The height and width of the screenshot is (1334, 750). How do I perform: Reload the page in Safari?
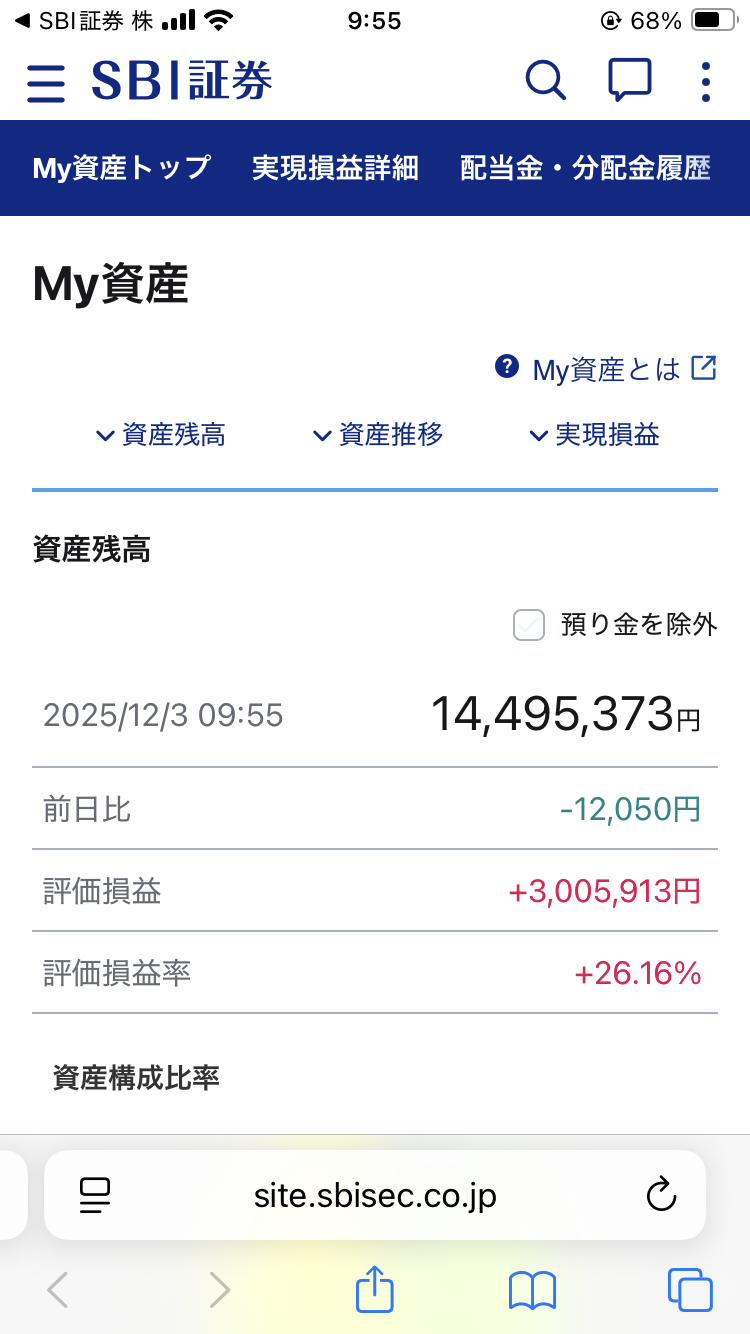click(661, 1195)
